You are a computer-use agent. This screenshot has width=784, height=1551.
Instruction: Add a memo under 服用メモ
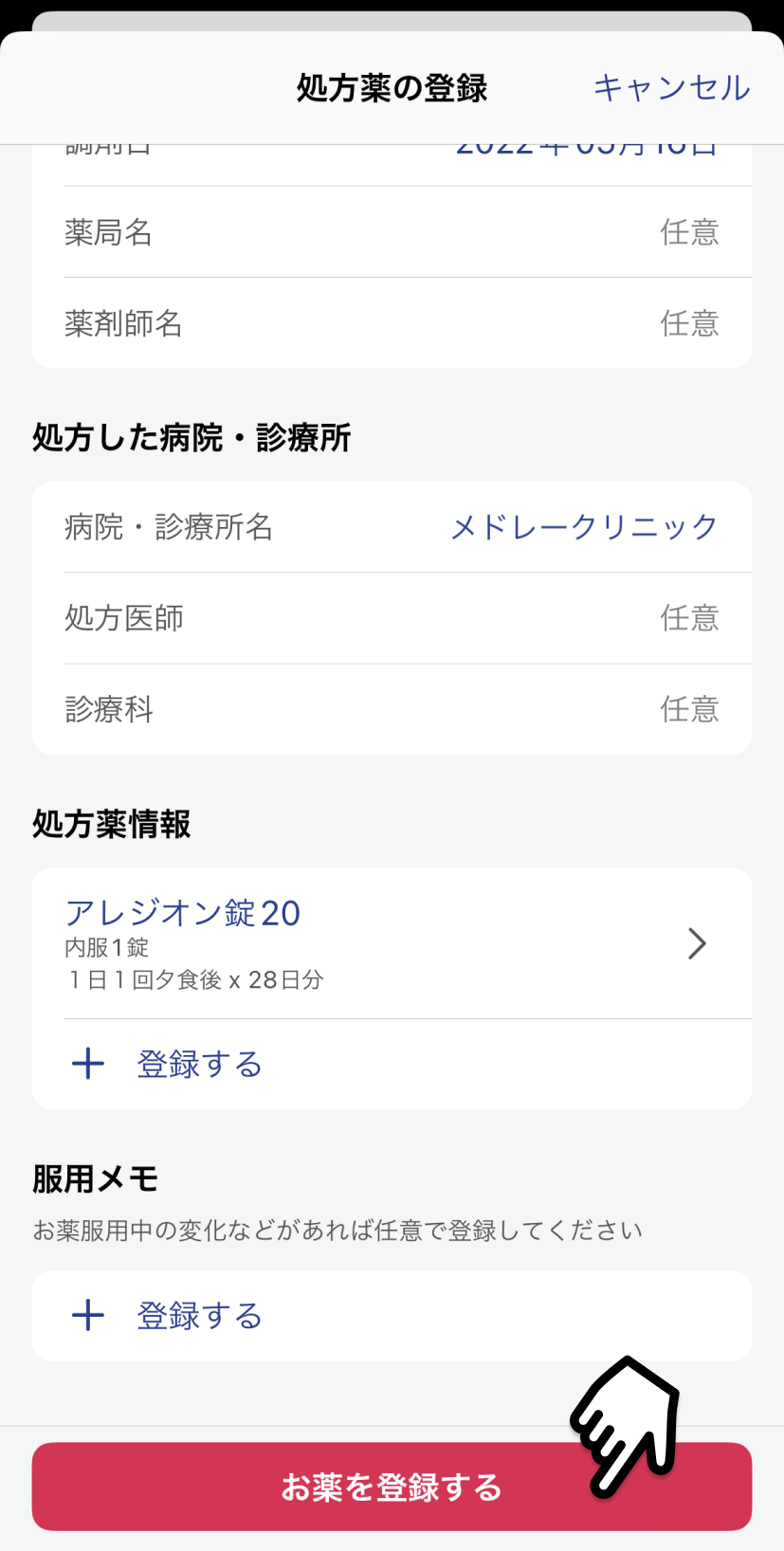pyautogui.click(x=392, y=1316)
